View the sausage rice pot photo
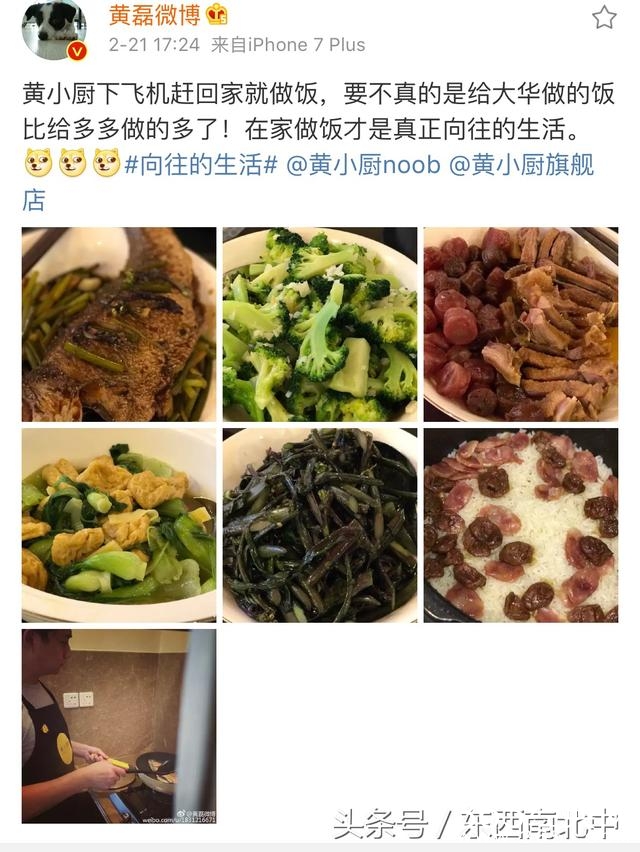 (x=520, y=525)
